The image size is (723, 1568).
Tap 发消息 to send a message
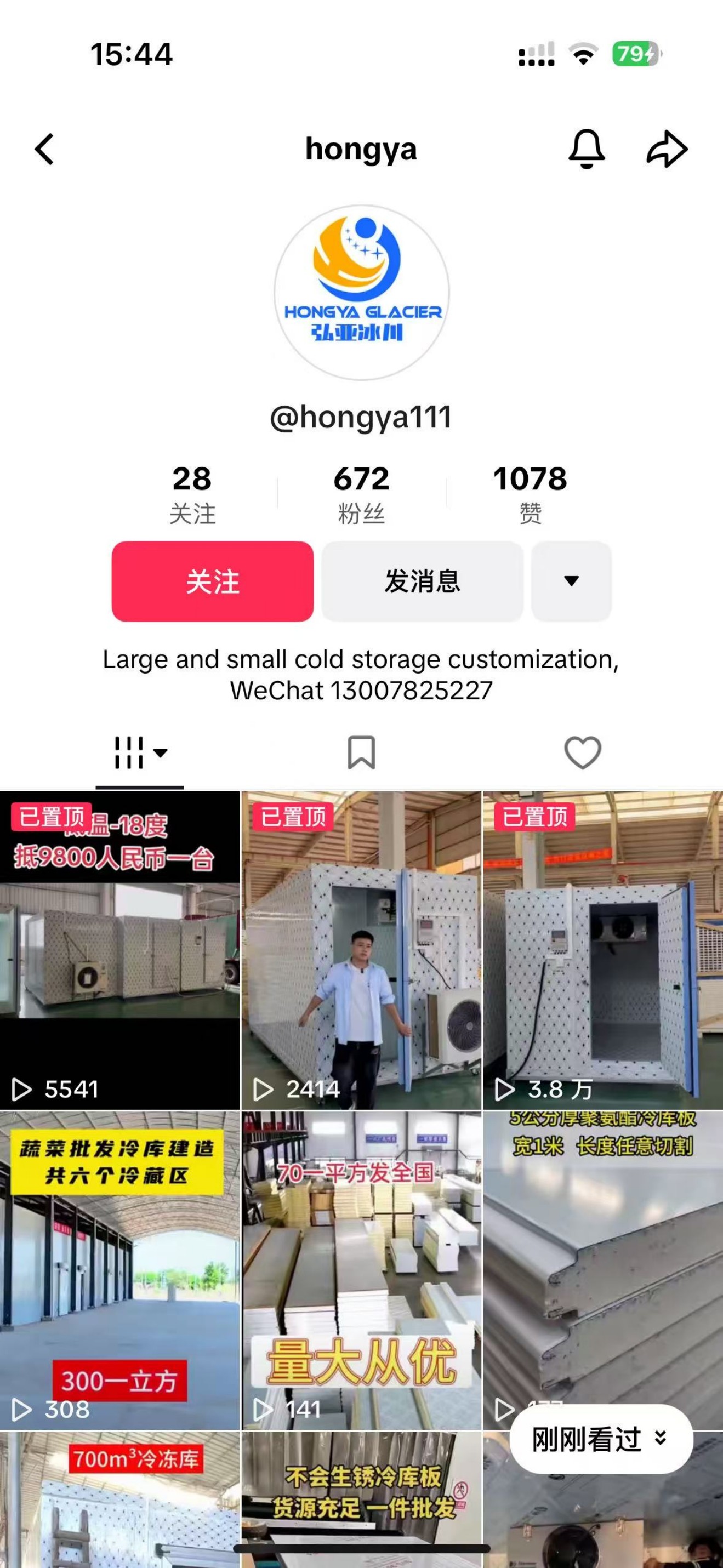[x=422, y=581]
